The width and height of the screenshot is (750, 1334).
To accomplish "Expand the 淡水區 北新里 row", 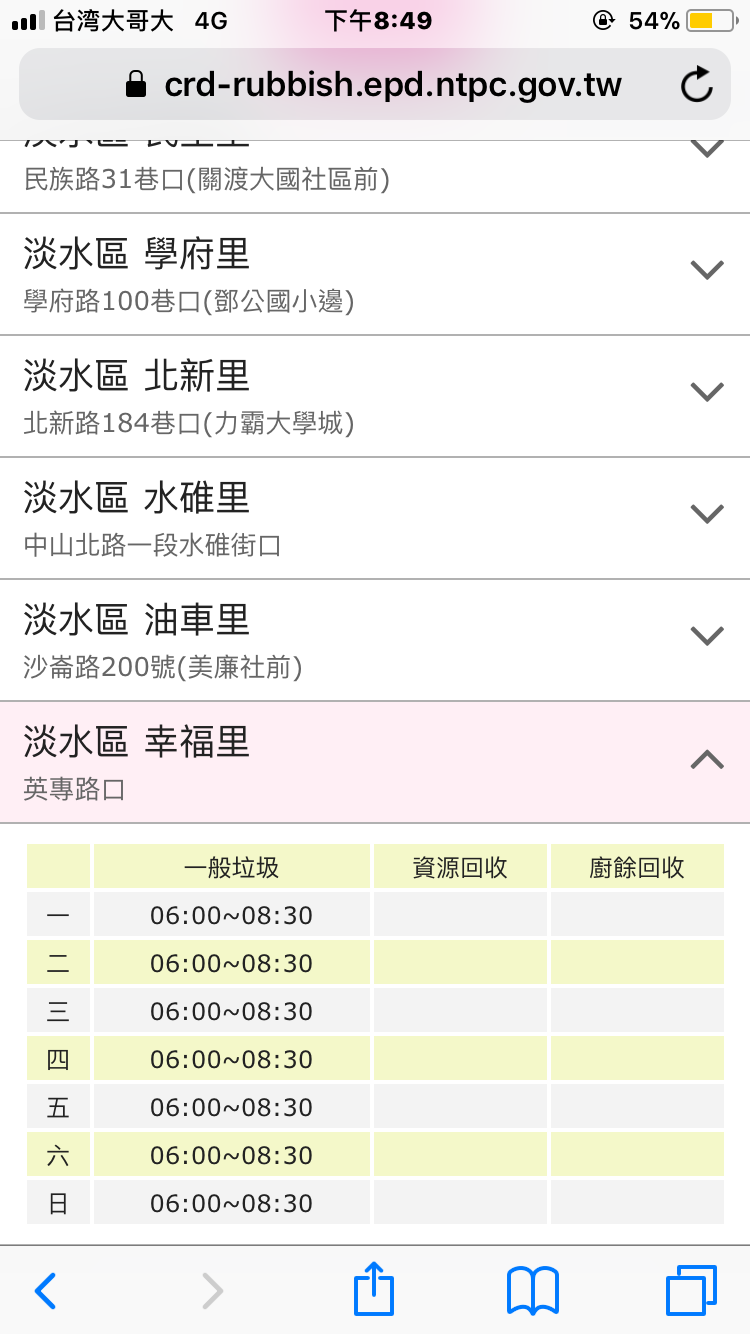I will pyautogui.click(x=375, y=396).
